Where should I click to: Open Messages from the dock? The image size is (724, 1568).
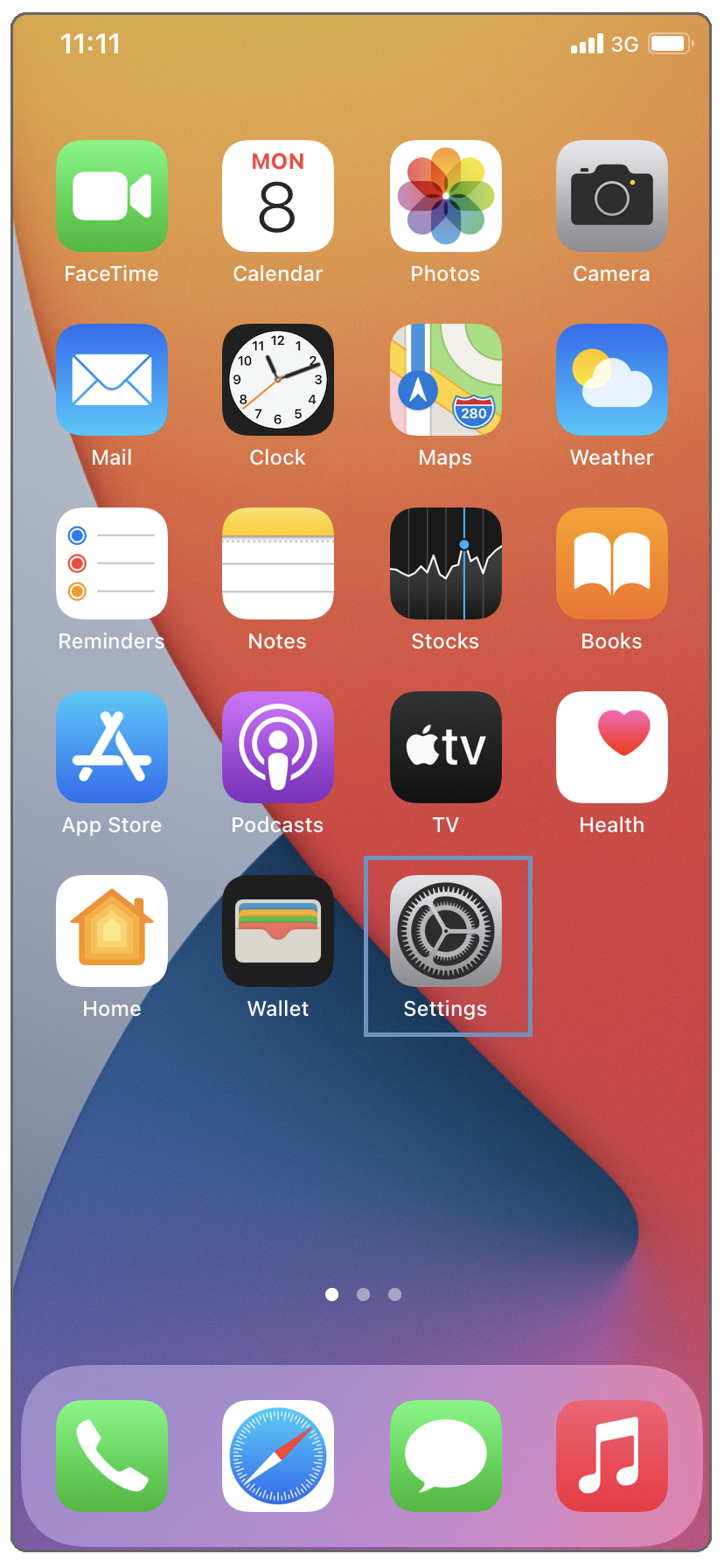click(446, 1456)
